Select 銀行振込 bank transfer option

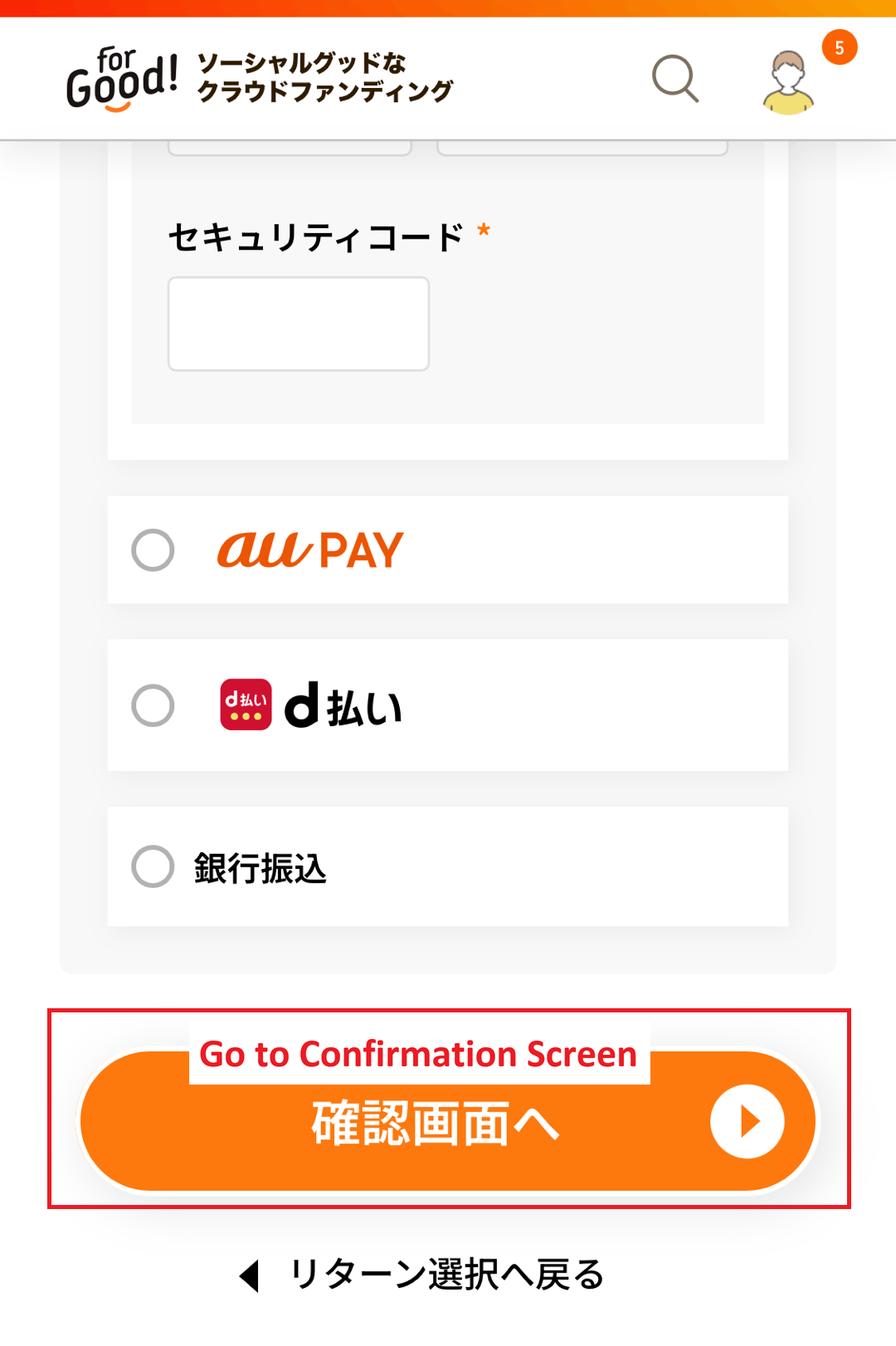tap(153, 866)
